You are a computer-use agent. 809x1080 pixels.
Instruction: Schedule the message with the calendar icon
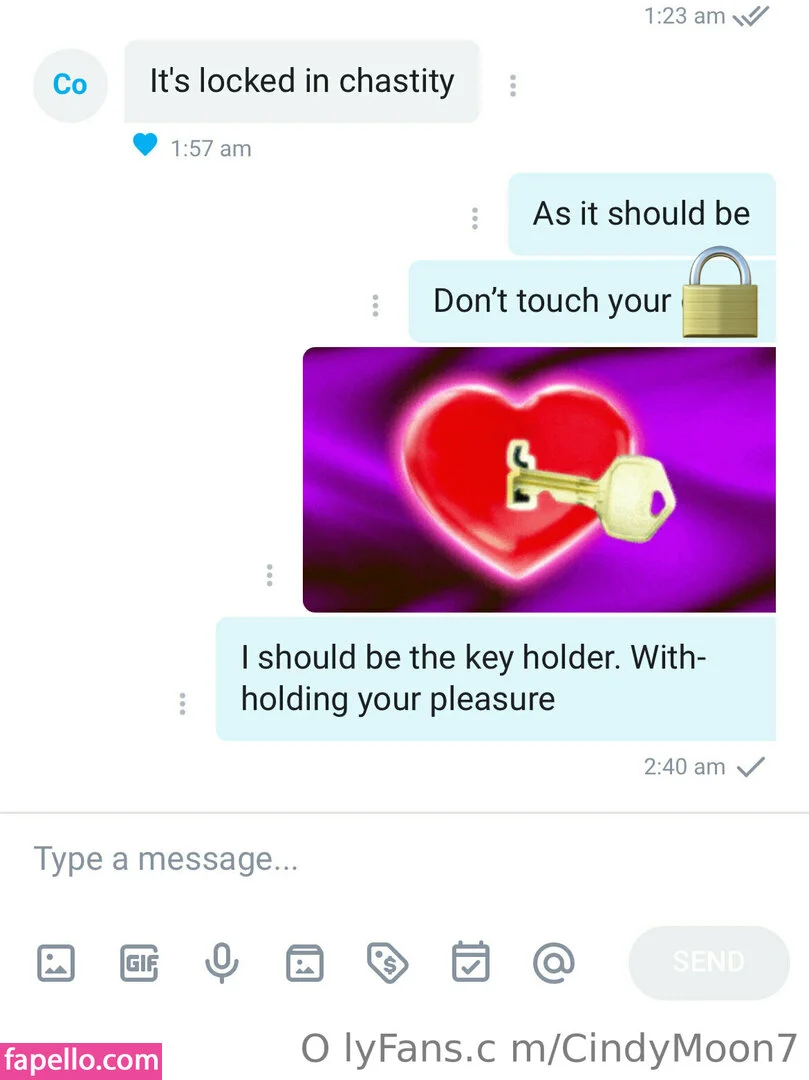[470, 963]
